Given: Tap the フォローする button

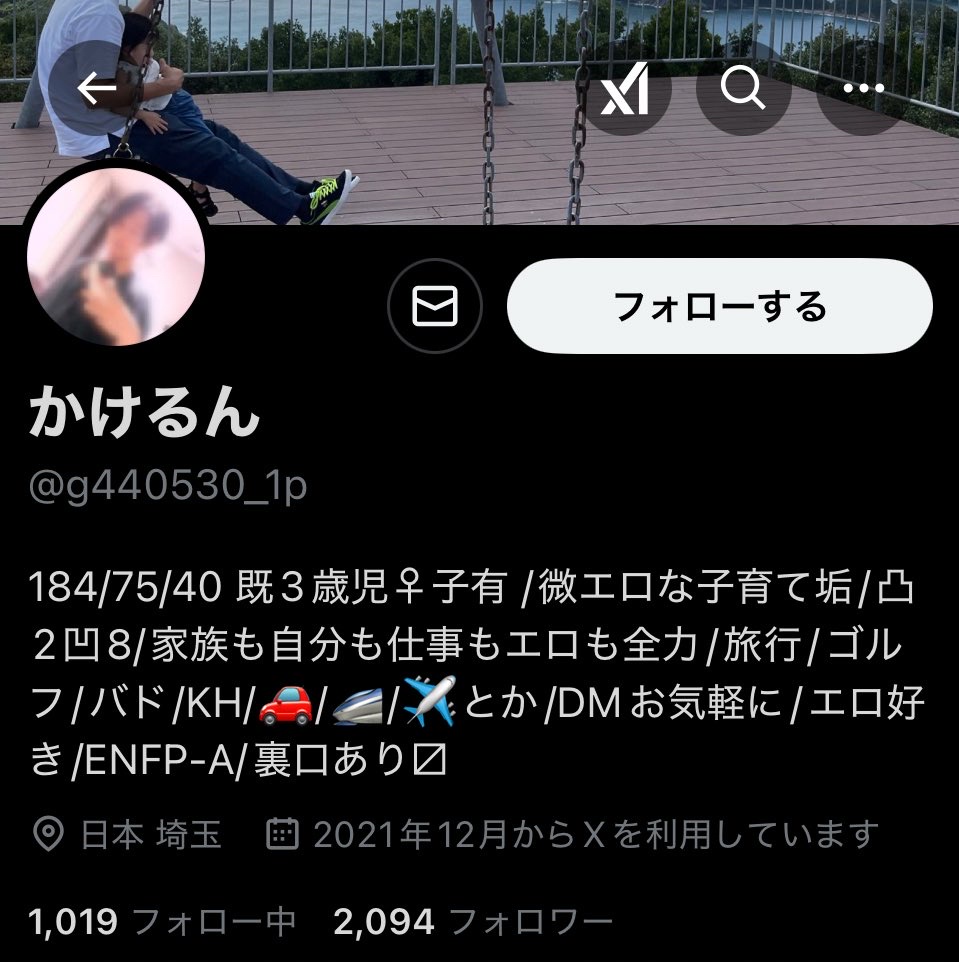Looking at the screenshot, I should point(720,306).
